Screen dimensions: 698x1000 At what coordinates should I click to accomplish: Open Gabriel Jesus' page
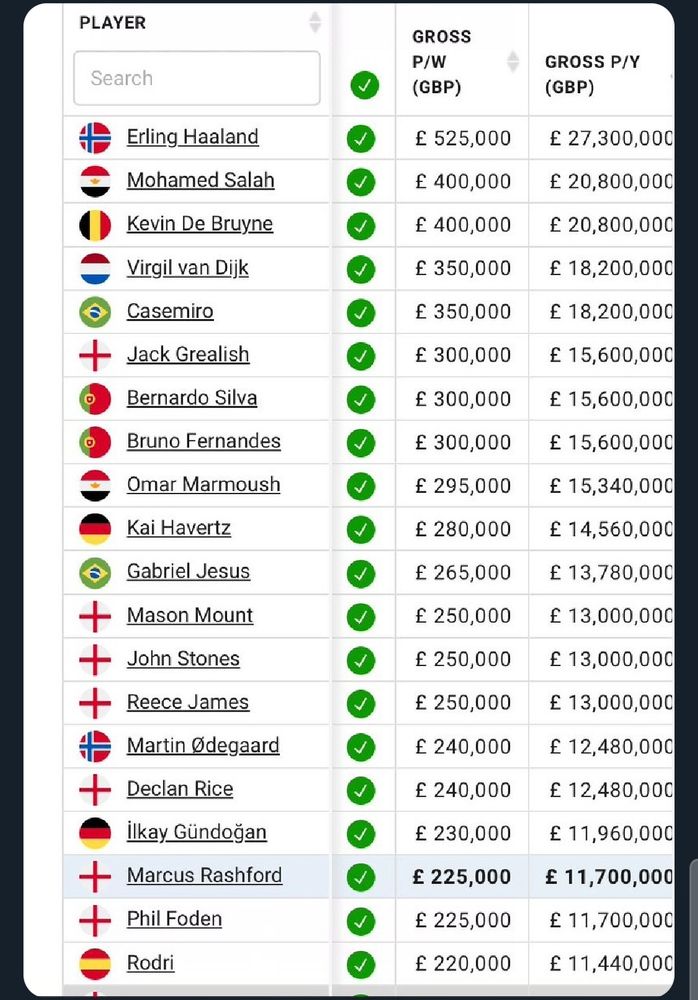tap(188, 571)
